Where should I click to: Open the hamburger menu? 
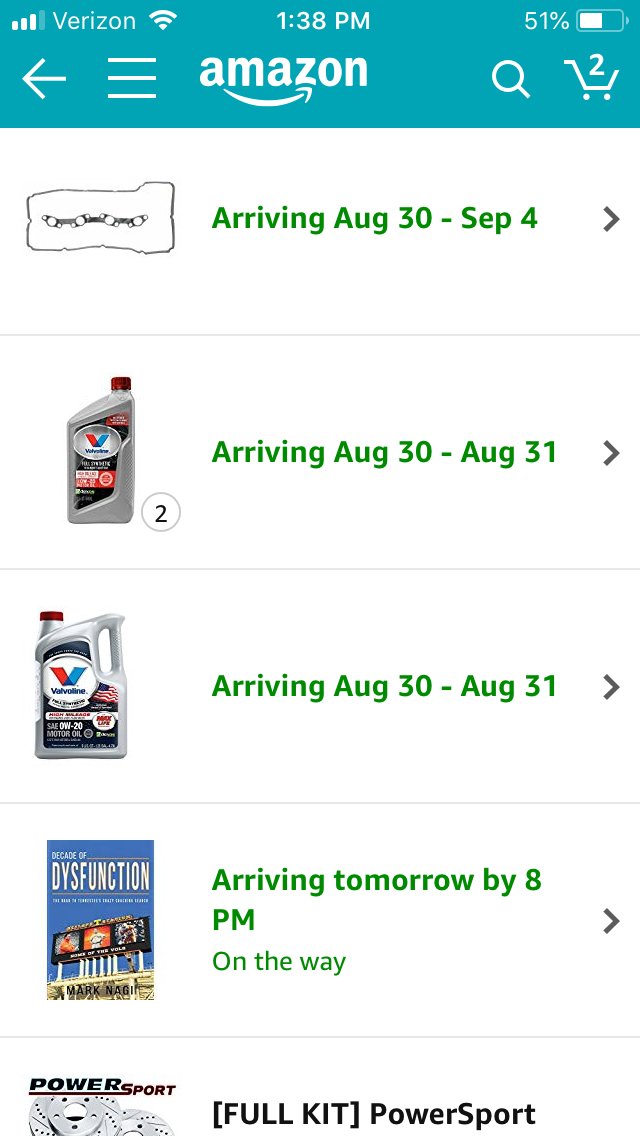pyautogui.click(x=132, y=78)
